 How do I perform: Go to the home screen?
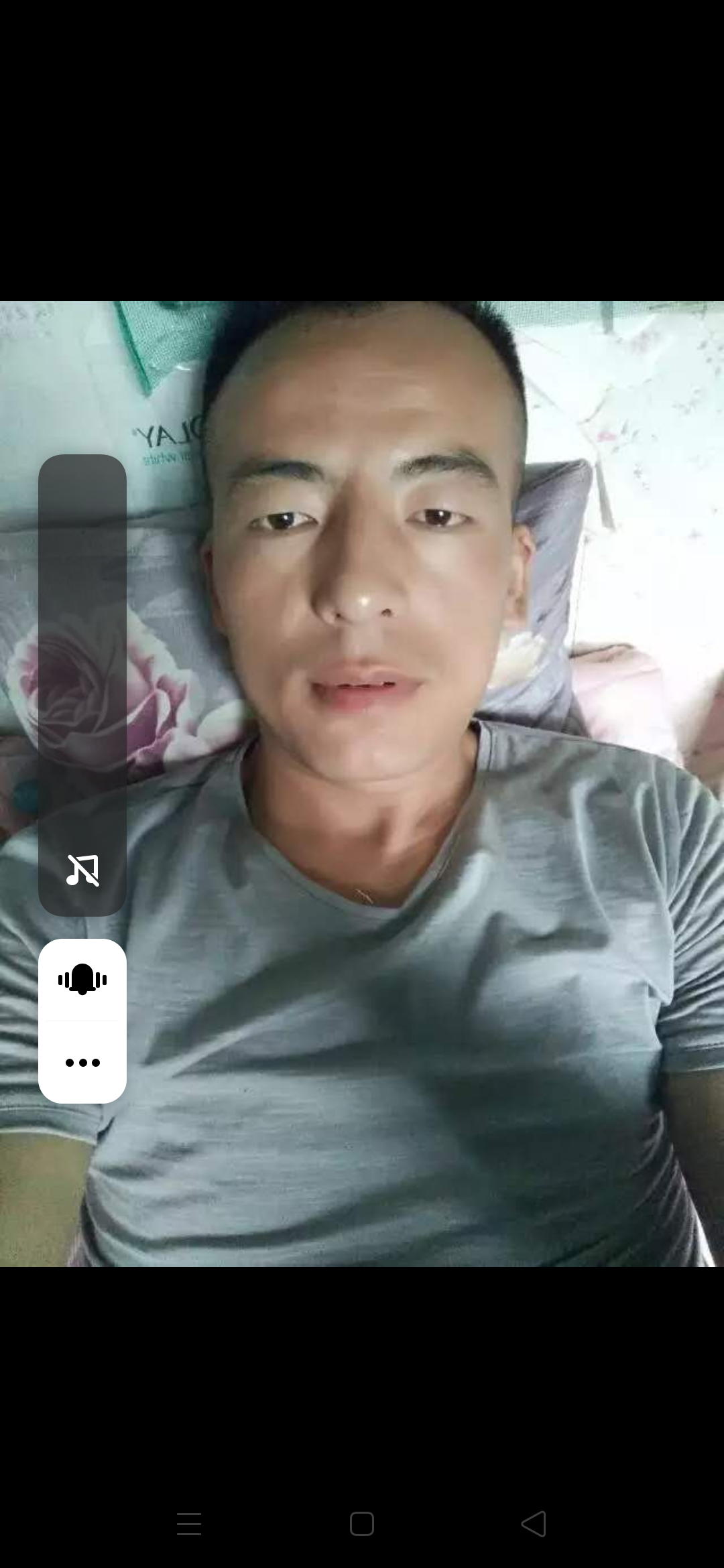tap(362, 1524)
